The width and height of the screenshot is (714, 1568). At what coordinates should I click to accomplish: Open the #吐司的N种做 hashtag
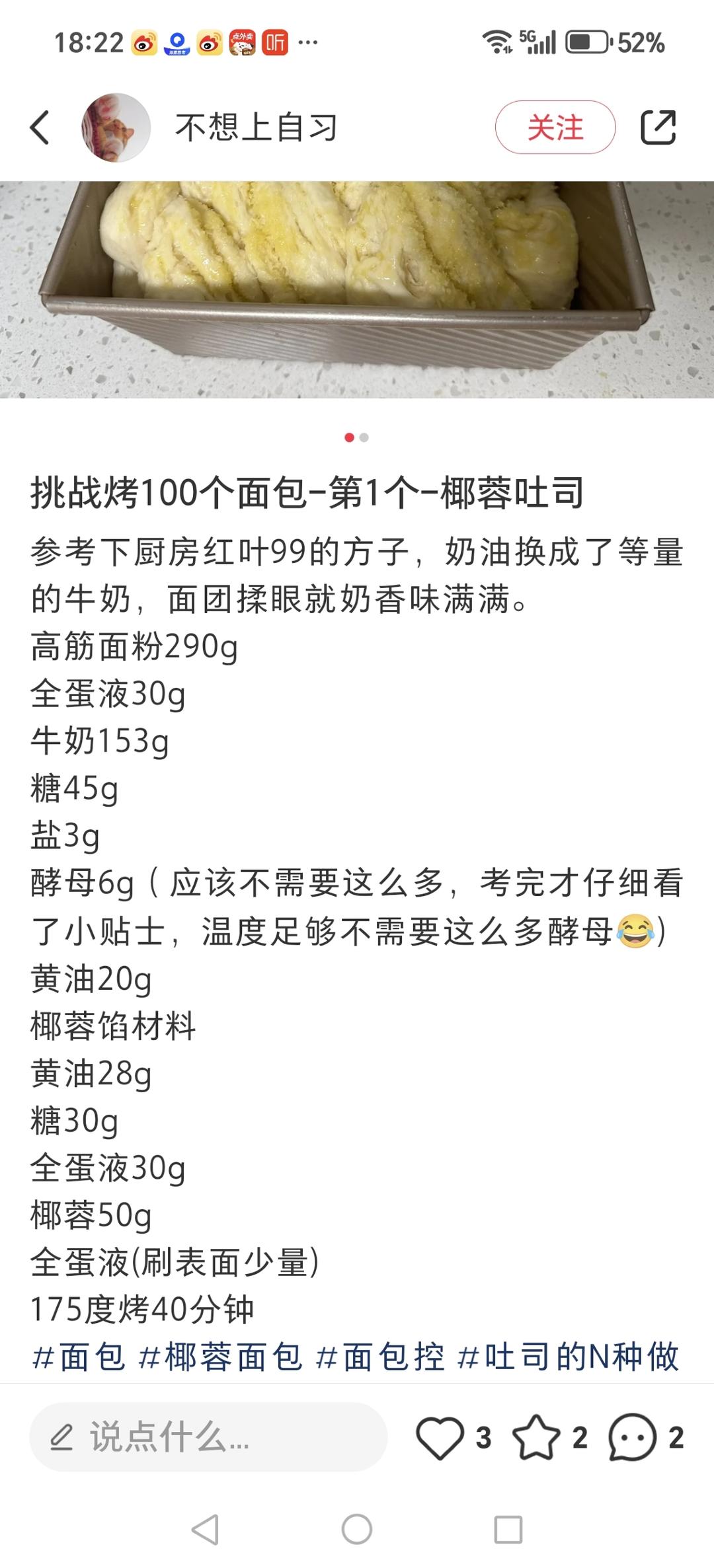[x=568, y=1357]
